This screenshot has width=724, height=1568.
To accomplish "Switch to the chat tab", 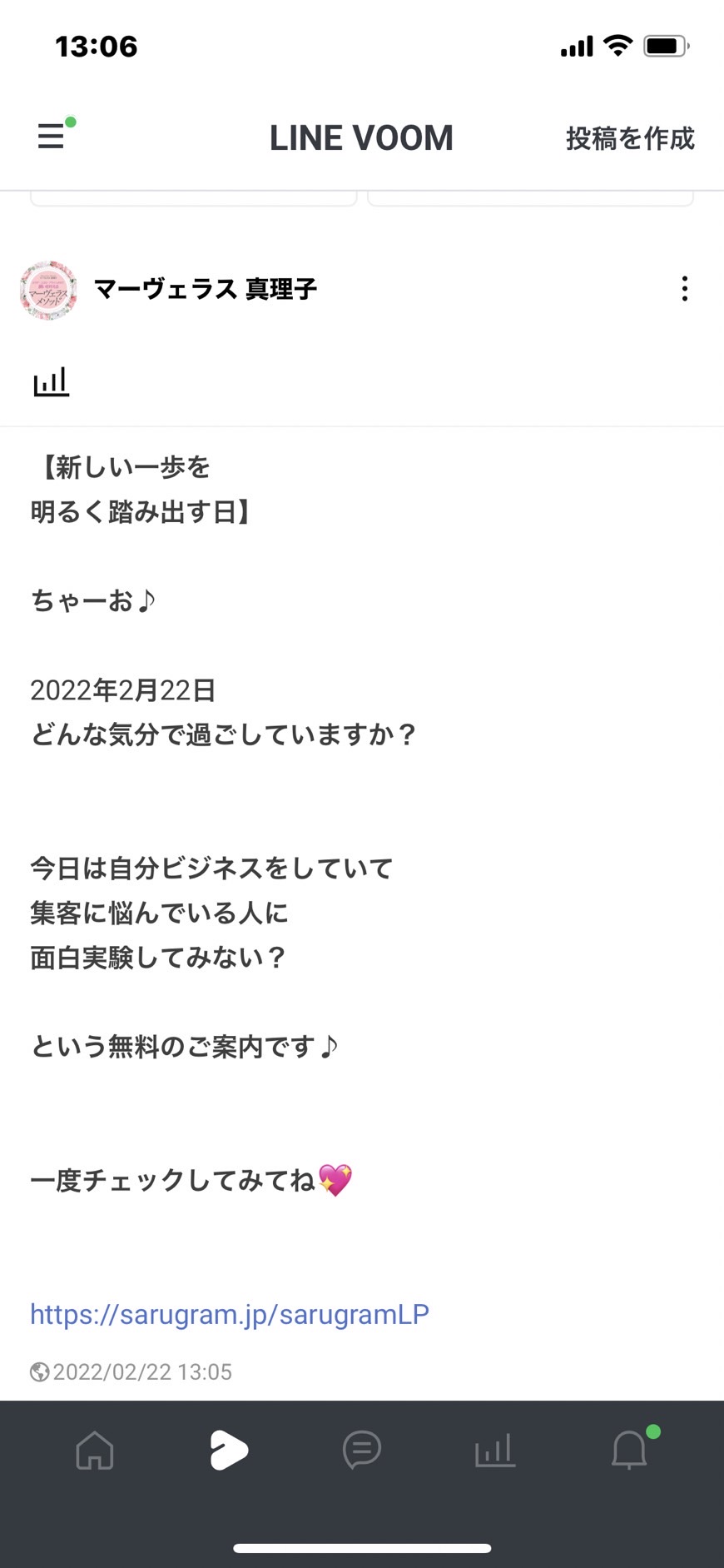I will [362, 1450].
